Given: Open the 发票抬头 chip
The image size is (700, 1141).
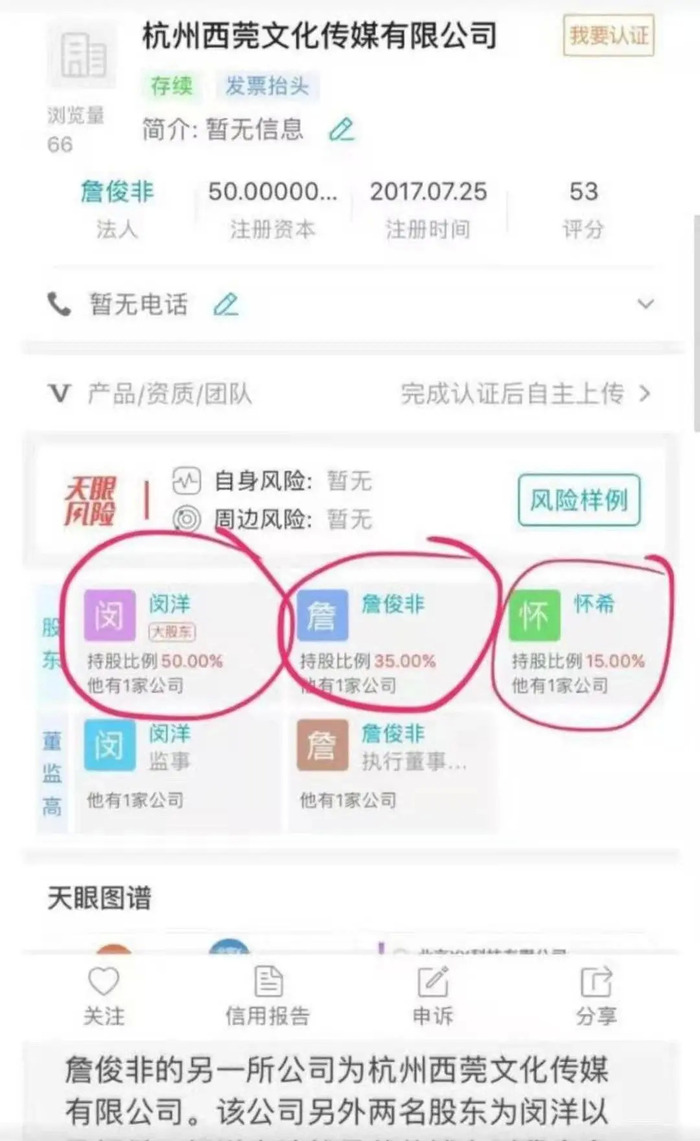Looking at the screenshot, I should (266, 86).
